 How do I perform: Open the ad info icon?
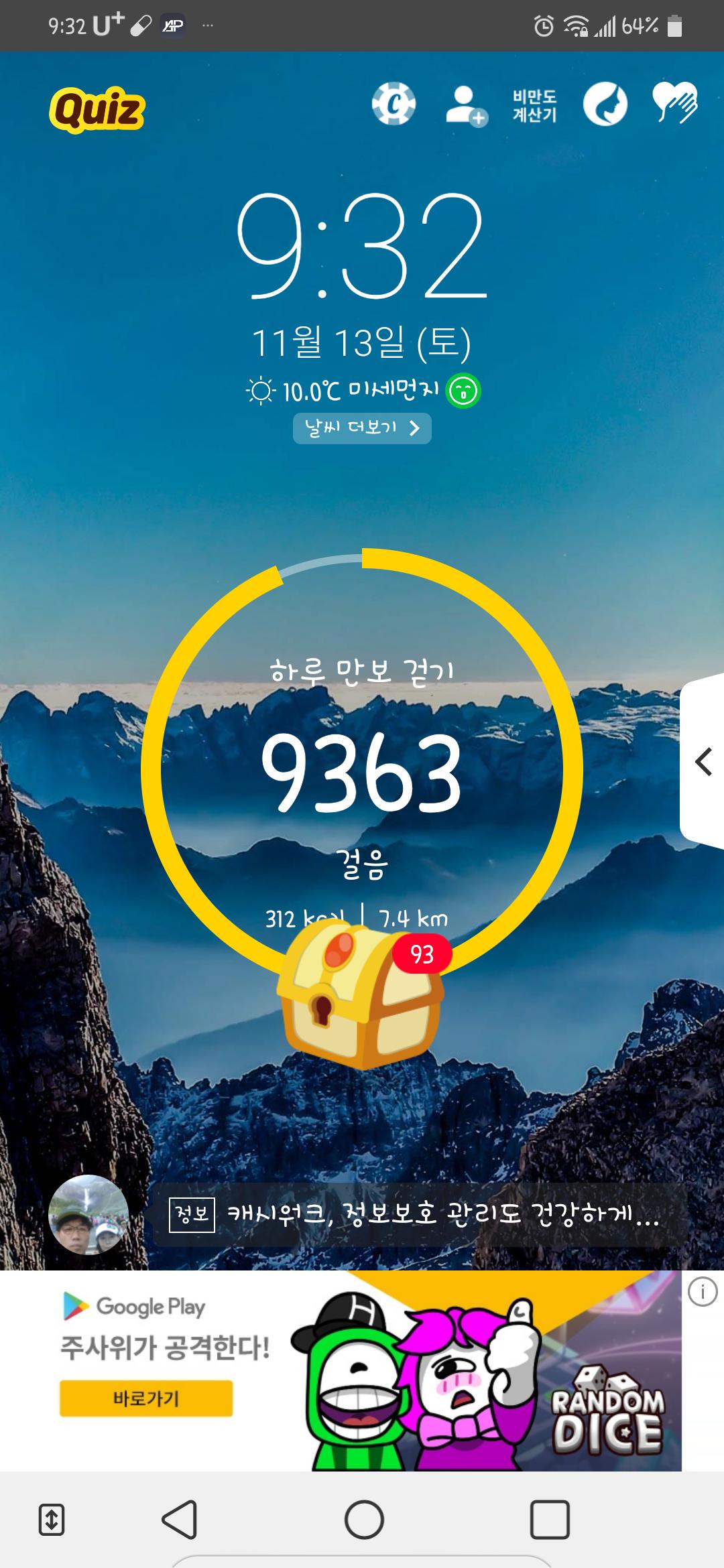tap(702, 1293)
